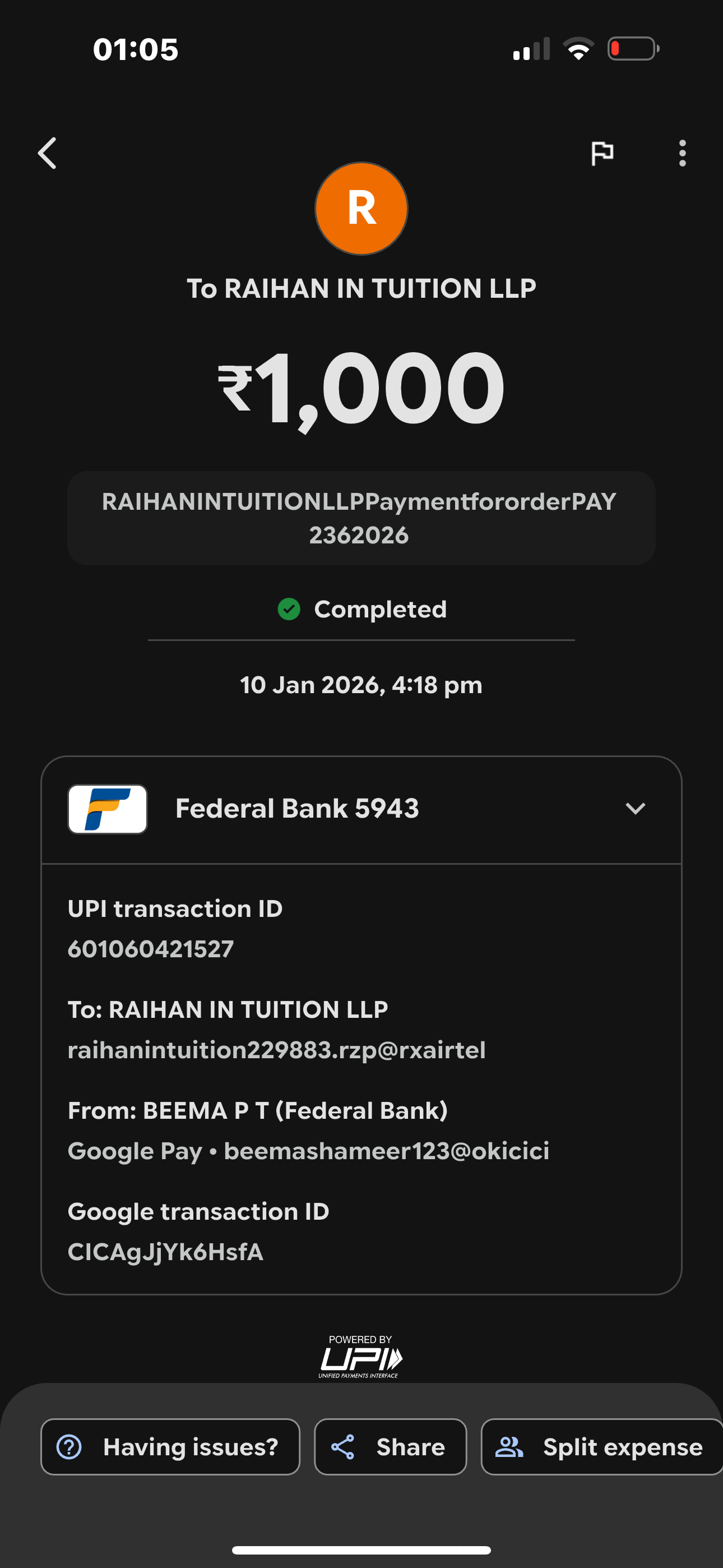The image size is (723, 1568).
Task: Collapse the Federal Bank 5943 details
Action: (x=635, y=808)
